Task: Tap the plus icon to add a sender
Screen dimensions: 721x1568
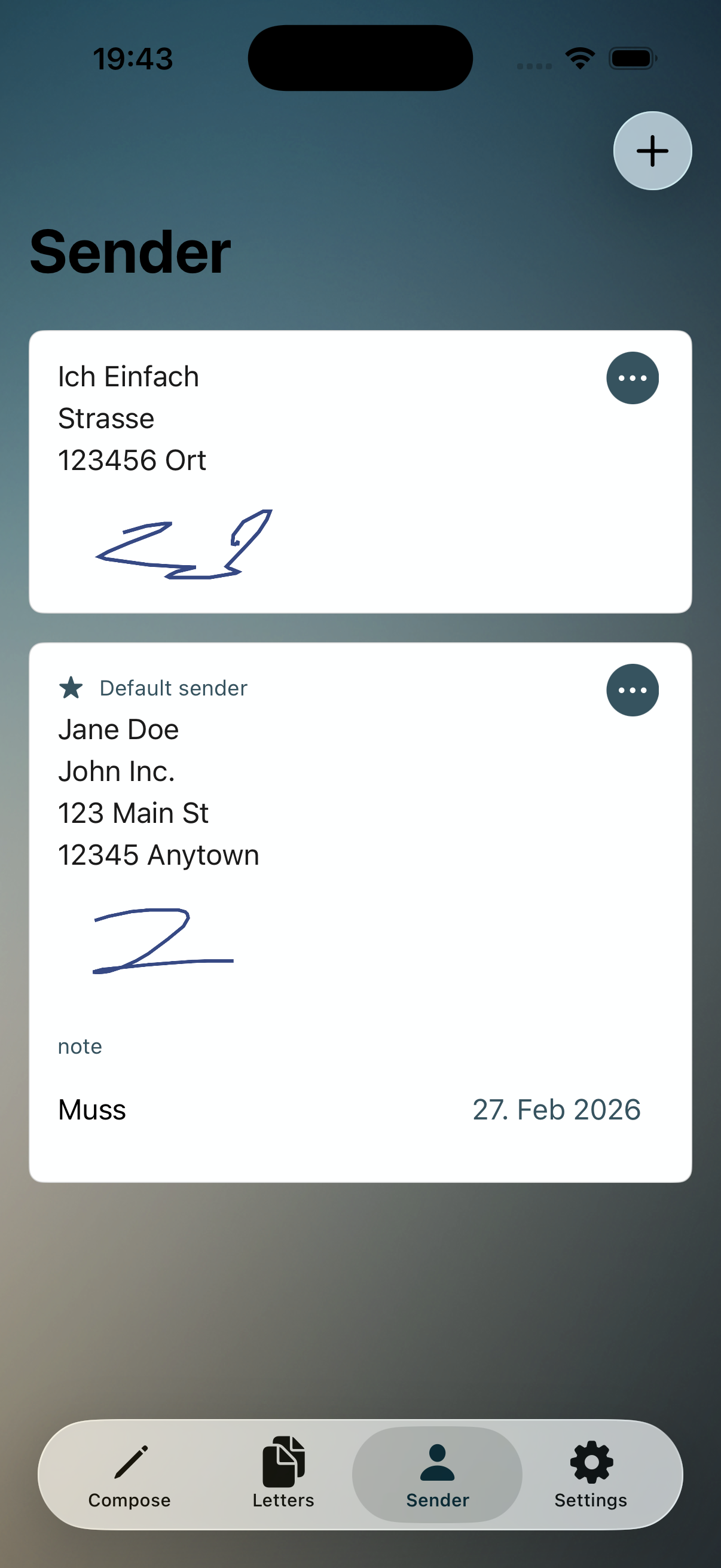Action: pyautogui.click(x=652, y=151)
